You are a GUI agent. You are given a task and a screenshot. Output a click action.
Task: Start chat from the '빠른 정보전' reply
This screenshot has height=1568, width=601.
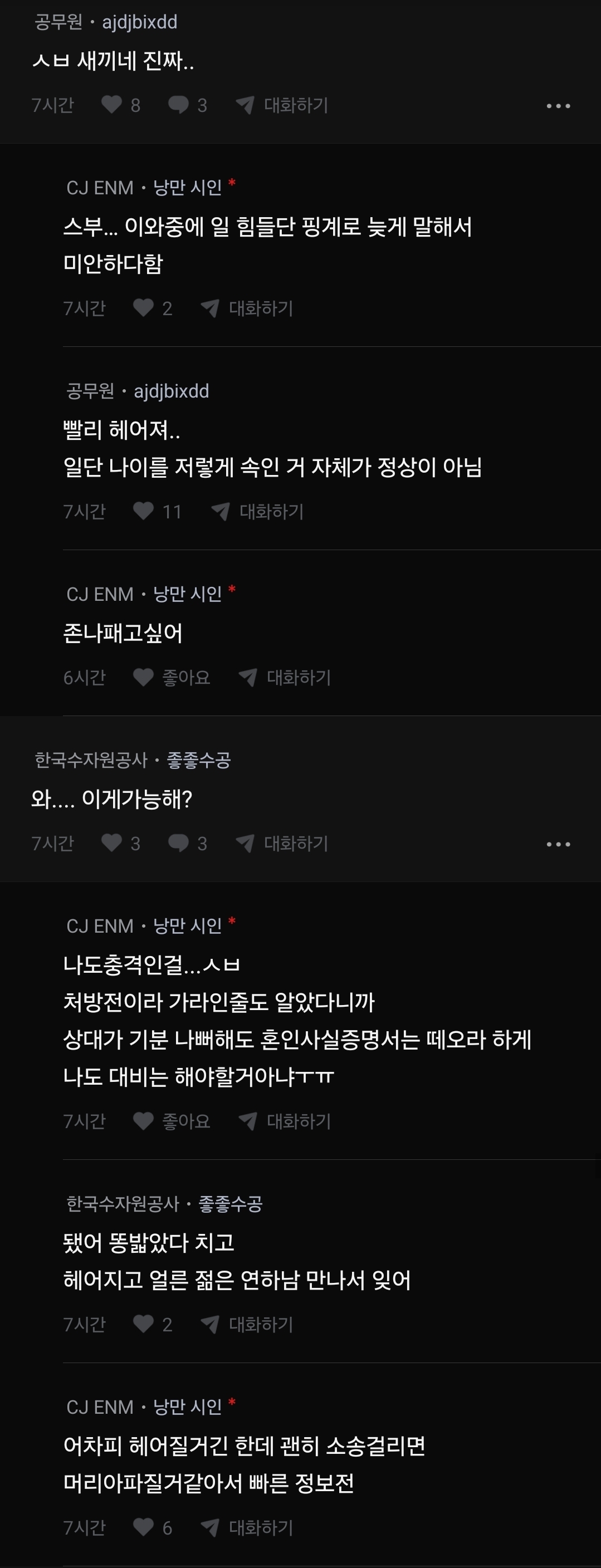[247, 1527]
